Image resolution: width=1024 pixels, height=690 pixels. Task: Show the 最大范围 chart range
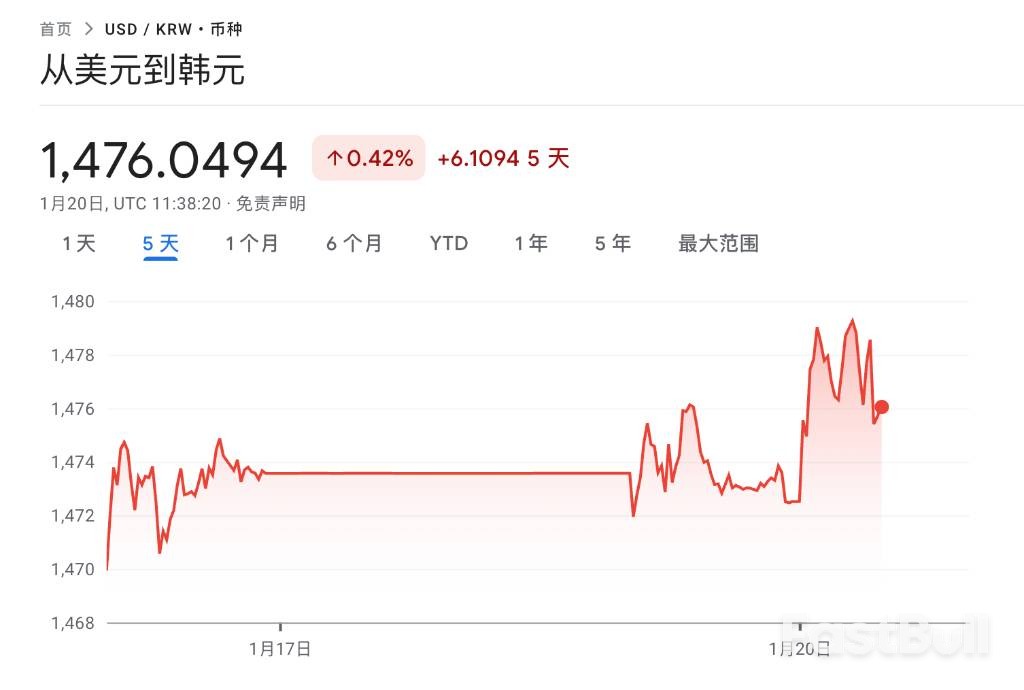(x=718, y=243)
